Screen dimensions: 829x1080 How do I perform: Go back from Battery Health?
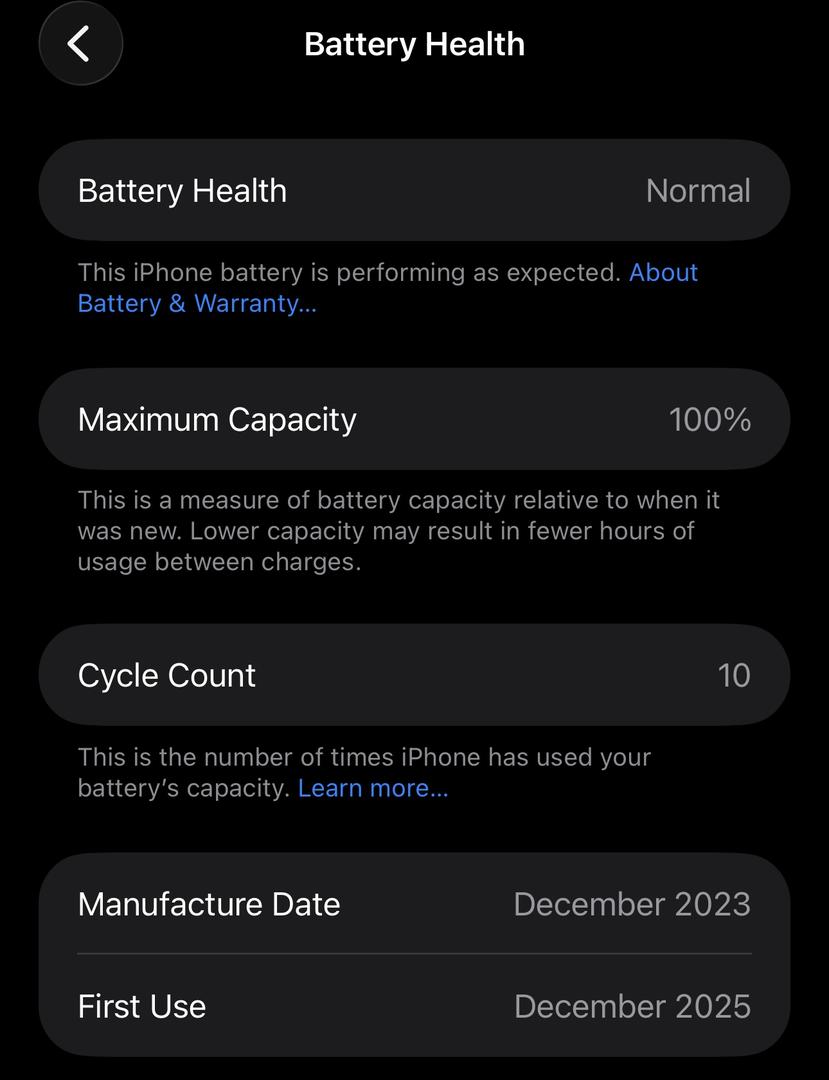(x=80, y=44)
